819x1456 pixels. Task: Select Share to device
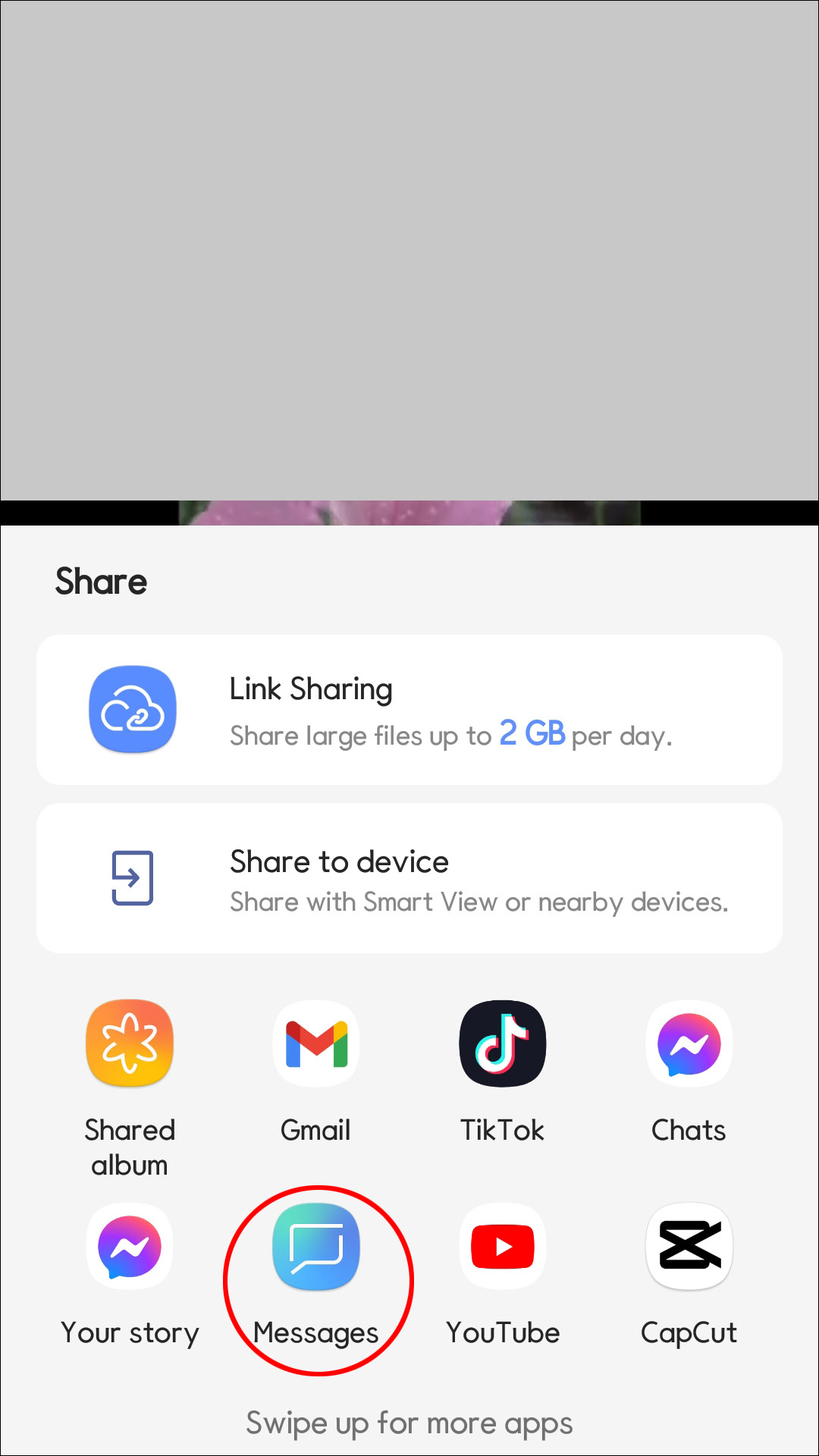click(409, 878)
